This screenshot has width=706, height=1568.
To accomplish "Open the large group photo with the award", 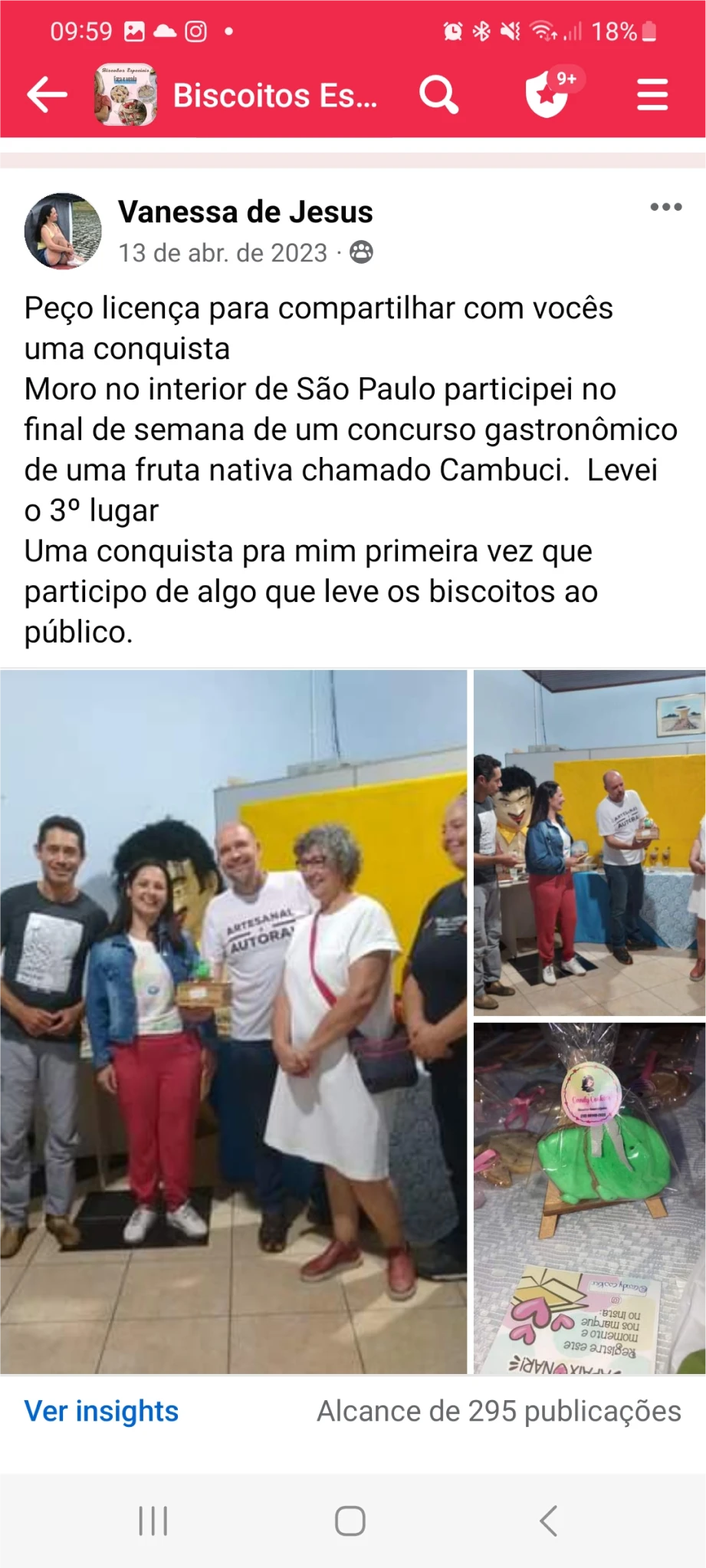I will (233, 1022).
